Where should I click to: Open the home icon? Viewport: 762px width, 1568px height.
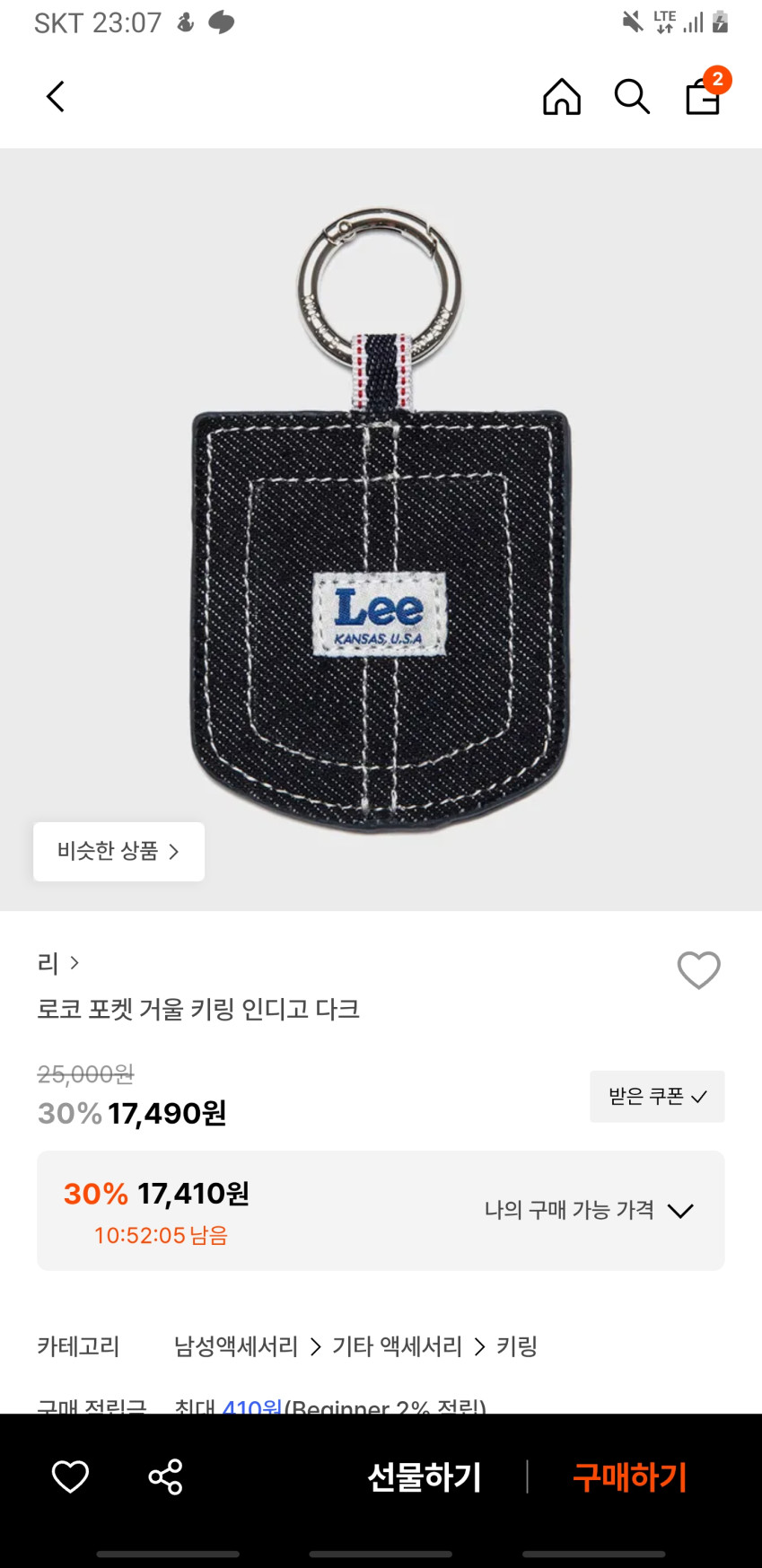[x=562, y=97]
